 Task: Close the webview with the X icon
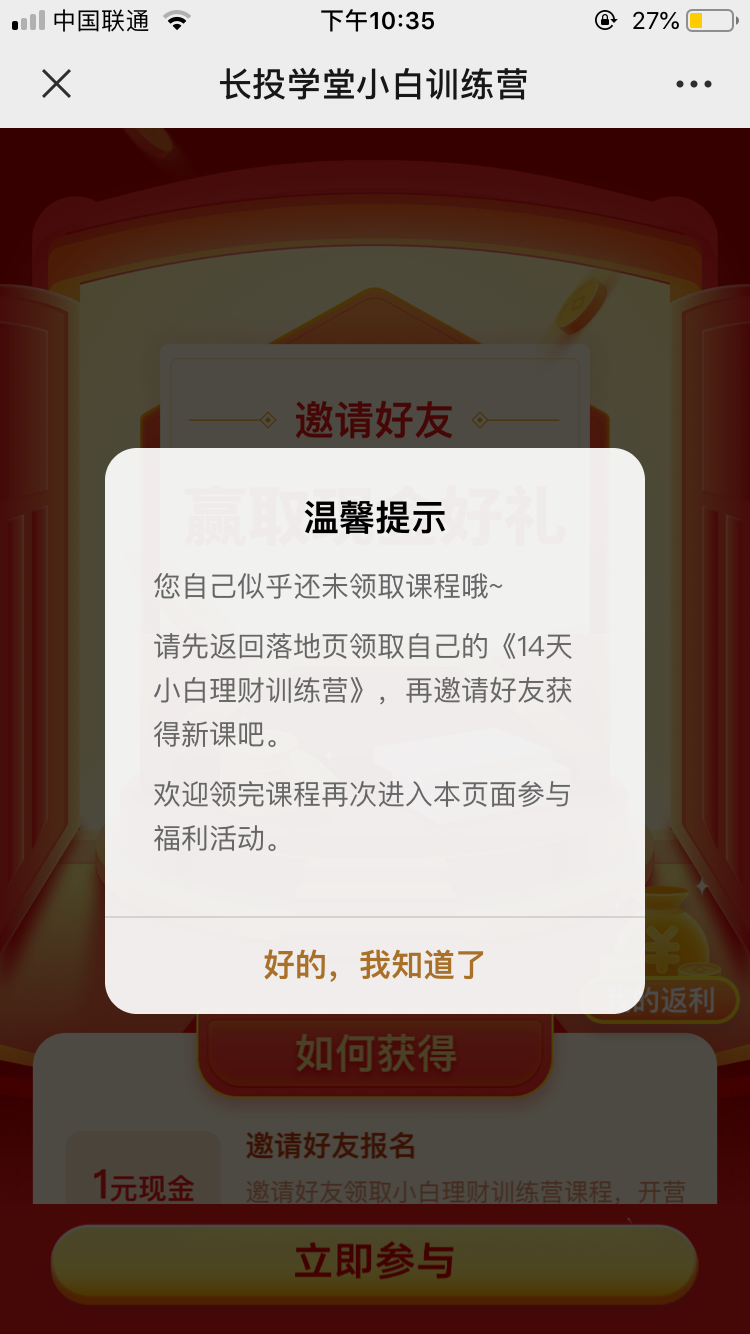click(x=57, y=84)
